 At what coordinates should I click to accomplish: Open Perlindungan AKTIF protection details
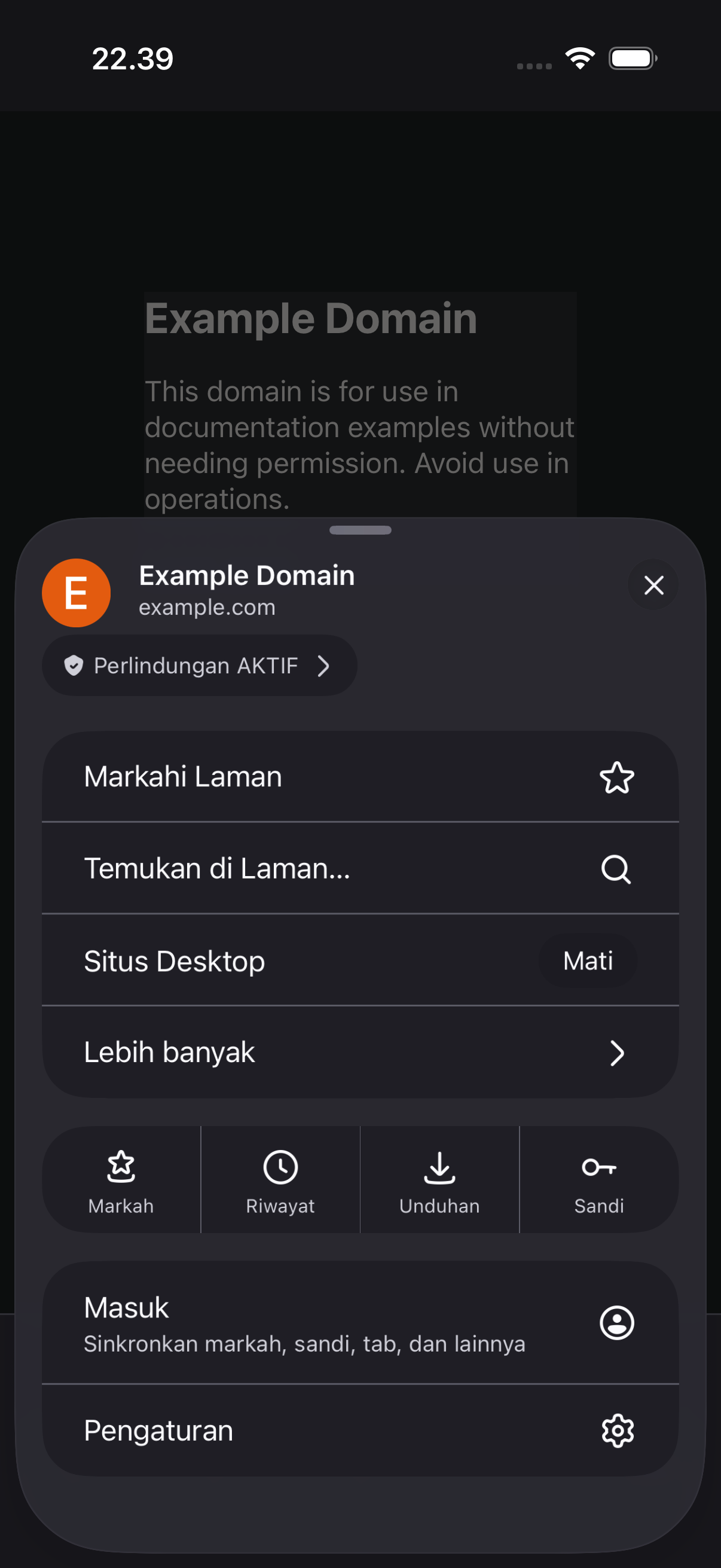(x=199, y=666)
